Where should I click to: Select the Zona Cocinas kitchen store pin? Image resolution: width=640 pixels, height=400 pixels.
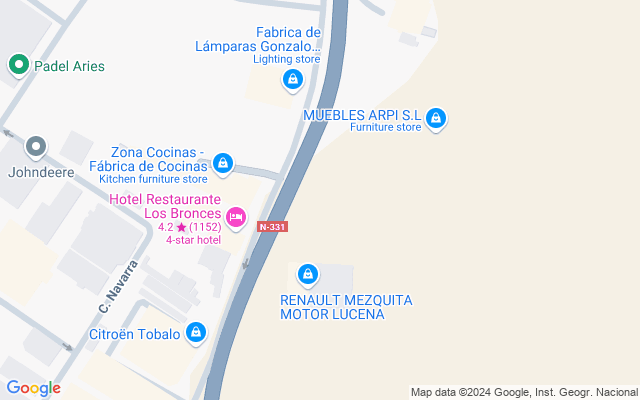click(223, 162)
